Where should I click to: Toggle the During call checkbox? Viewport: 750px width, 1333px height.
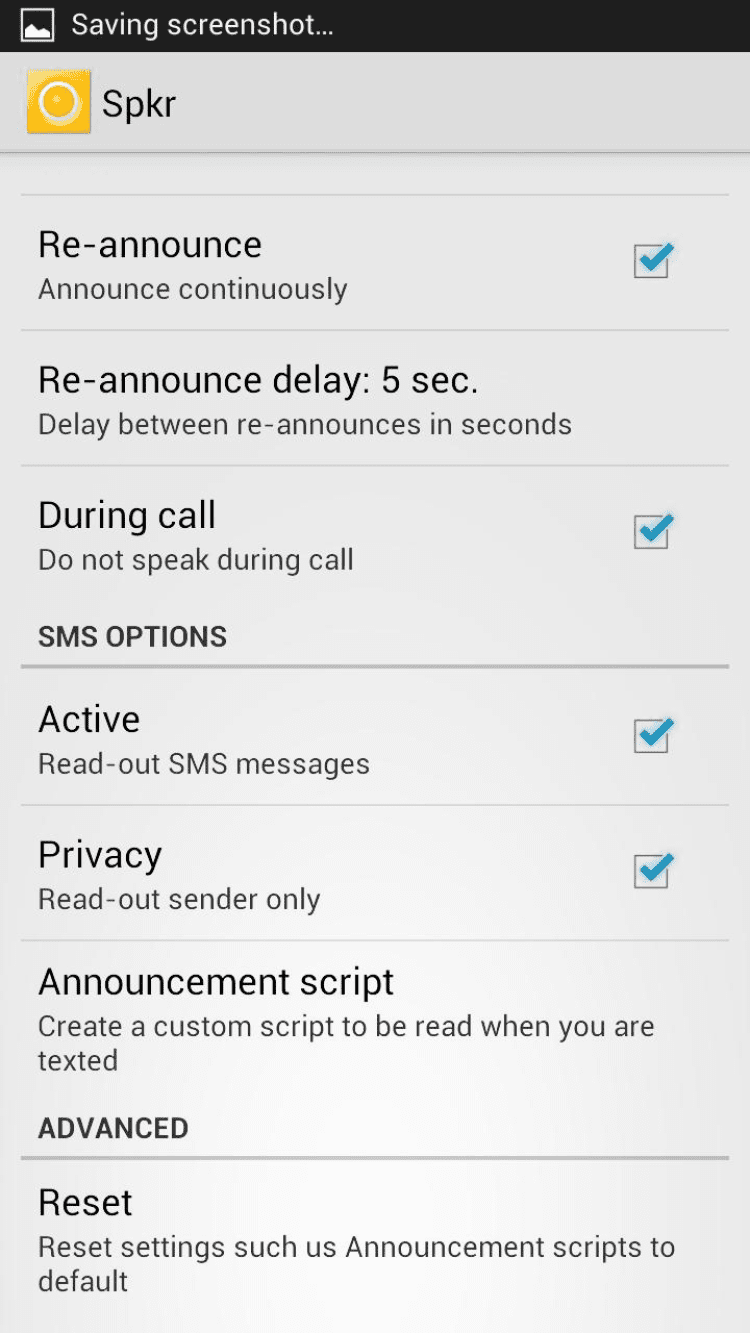652,532
